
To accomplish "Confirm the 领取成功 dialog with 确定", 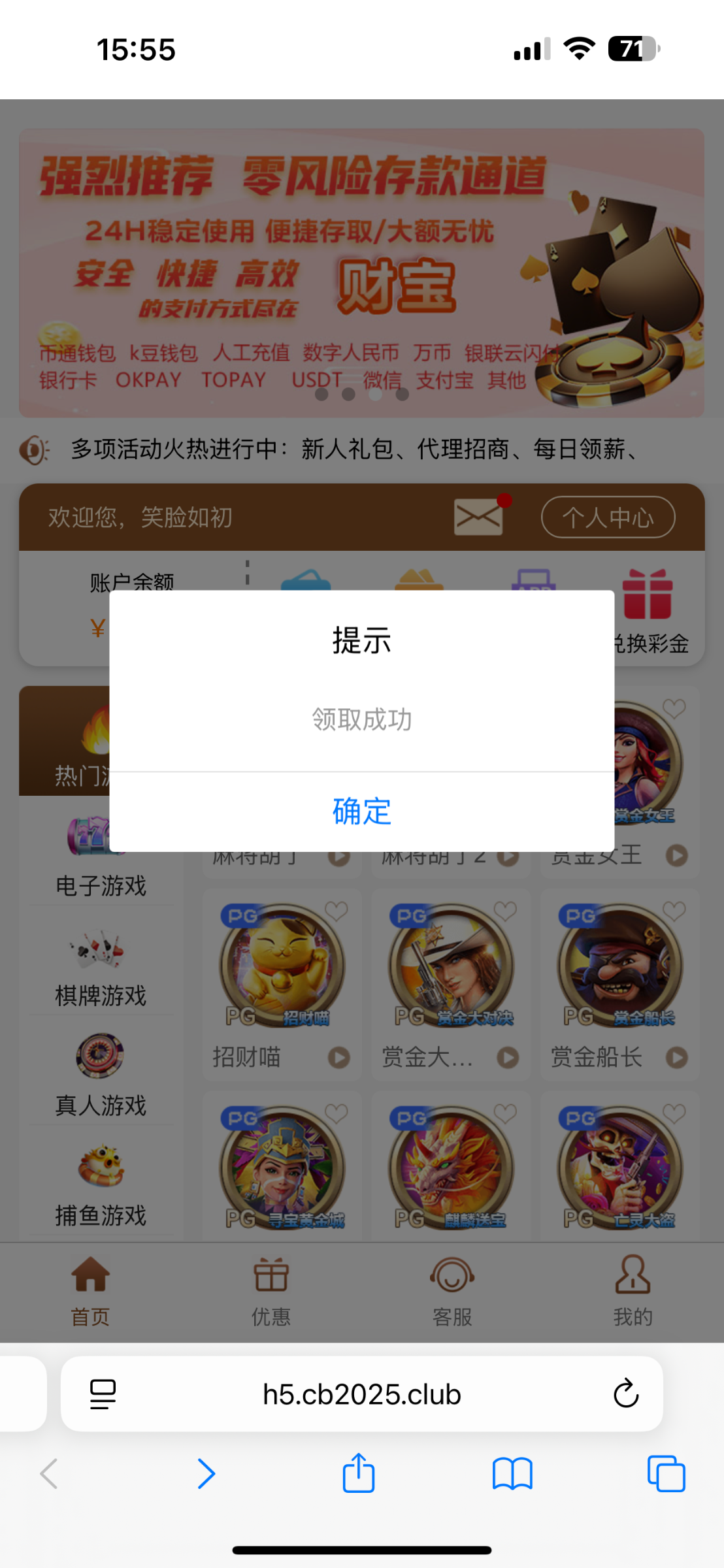I will [361, 811].
